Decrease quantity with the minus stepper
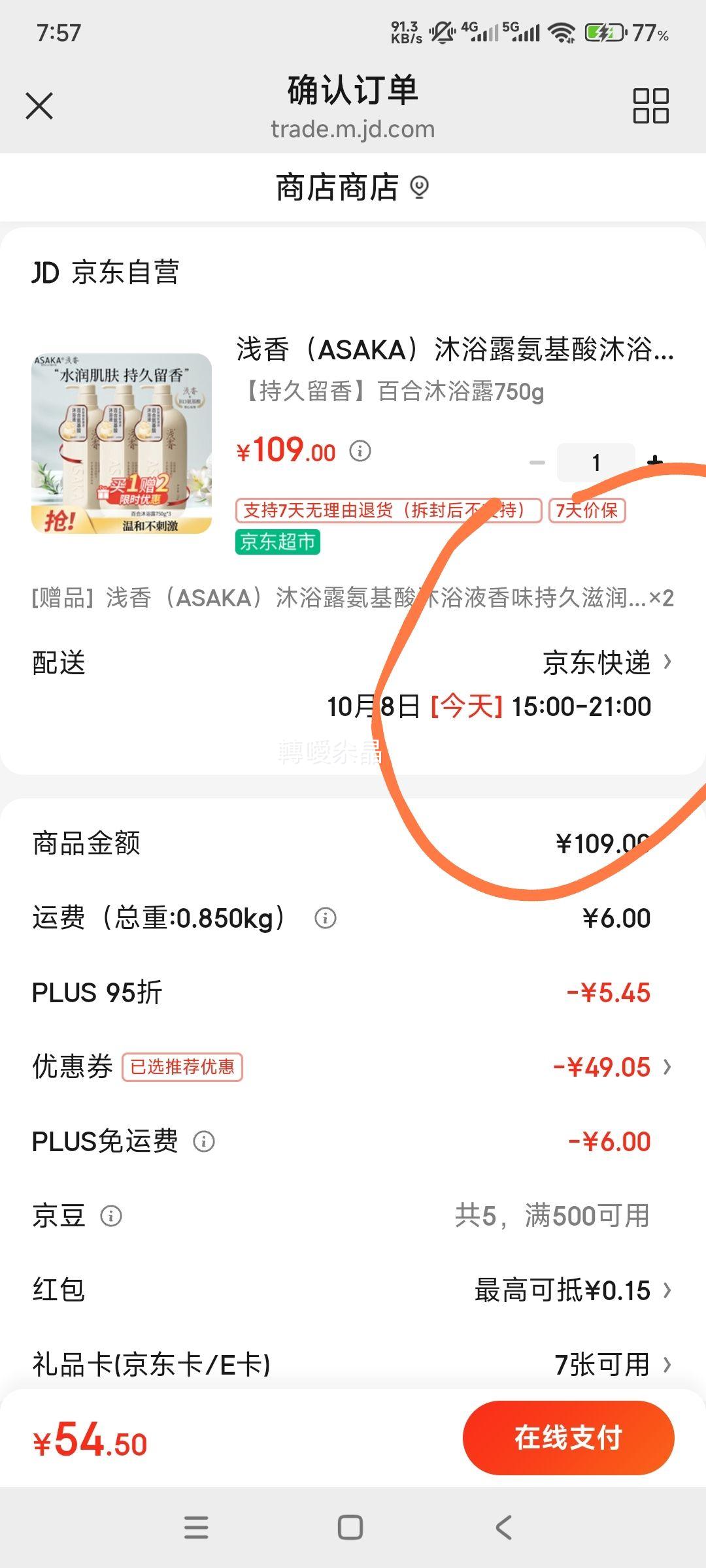706x1568 pixels. click(x=537, y=462)
